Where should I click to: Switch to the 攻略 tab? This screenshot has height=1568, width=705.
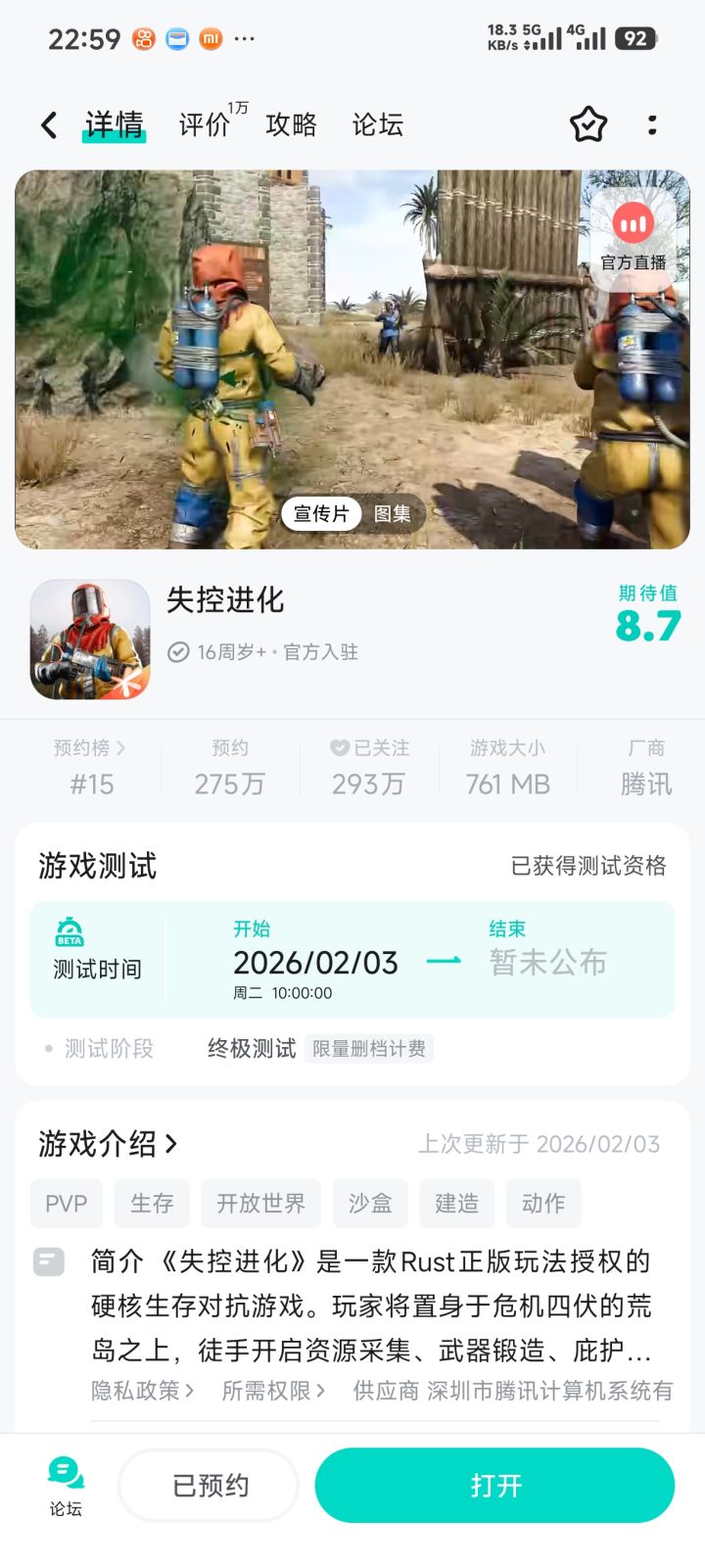pyautogui.click(x=291, y=125)
